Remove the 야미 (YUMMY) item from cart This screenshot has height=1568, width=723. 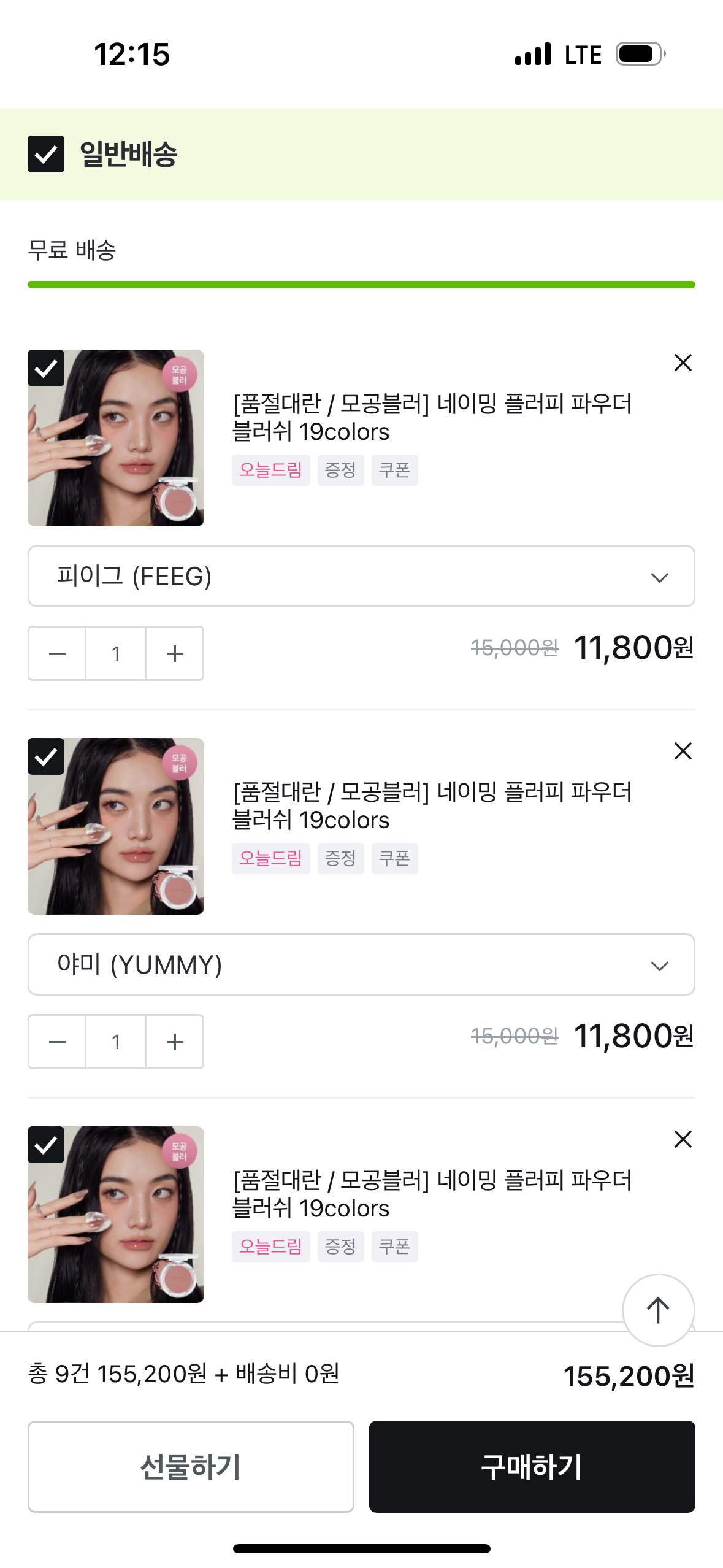click(x=683, y=751)
